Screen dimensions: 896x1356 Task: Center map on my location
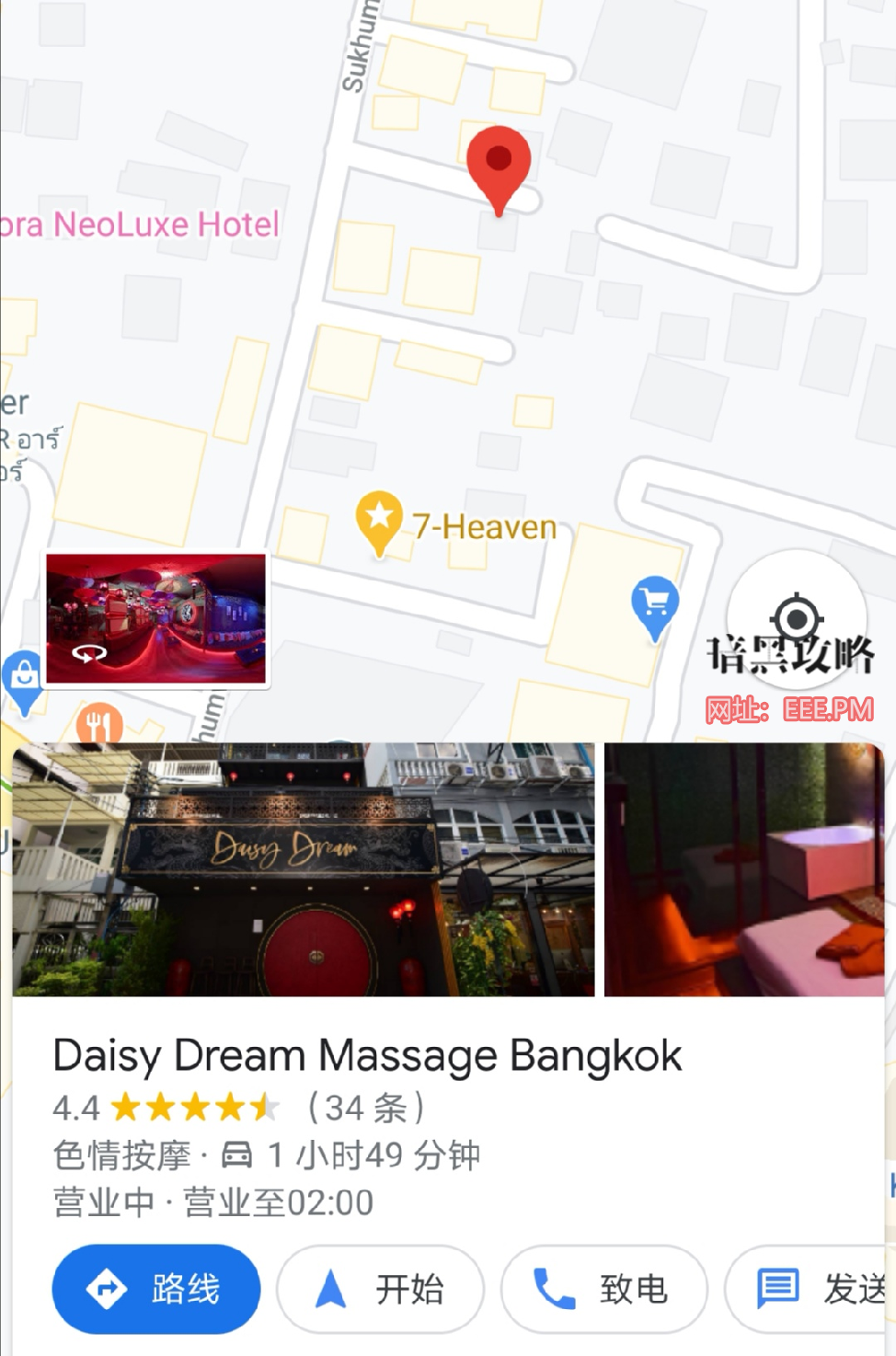[x=797, y=618]
